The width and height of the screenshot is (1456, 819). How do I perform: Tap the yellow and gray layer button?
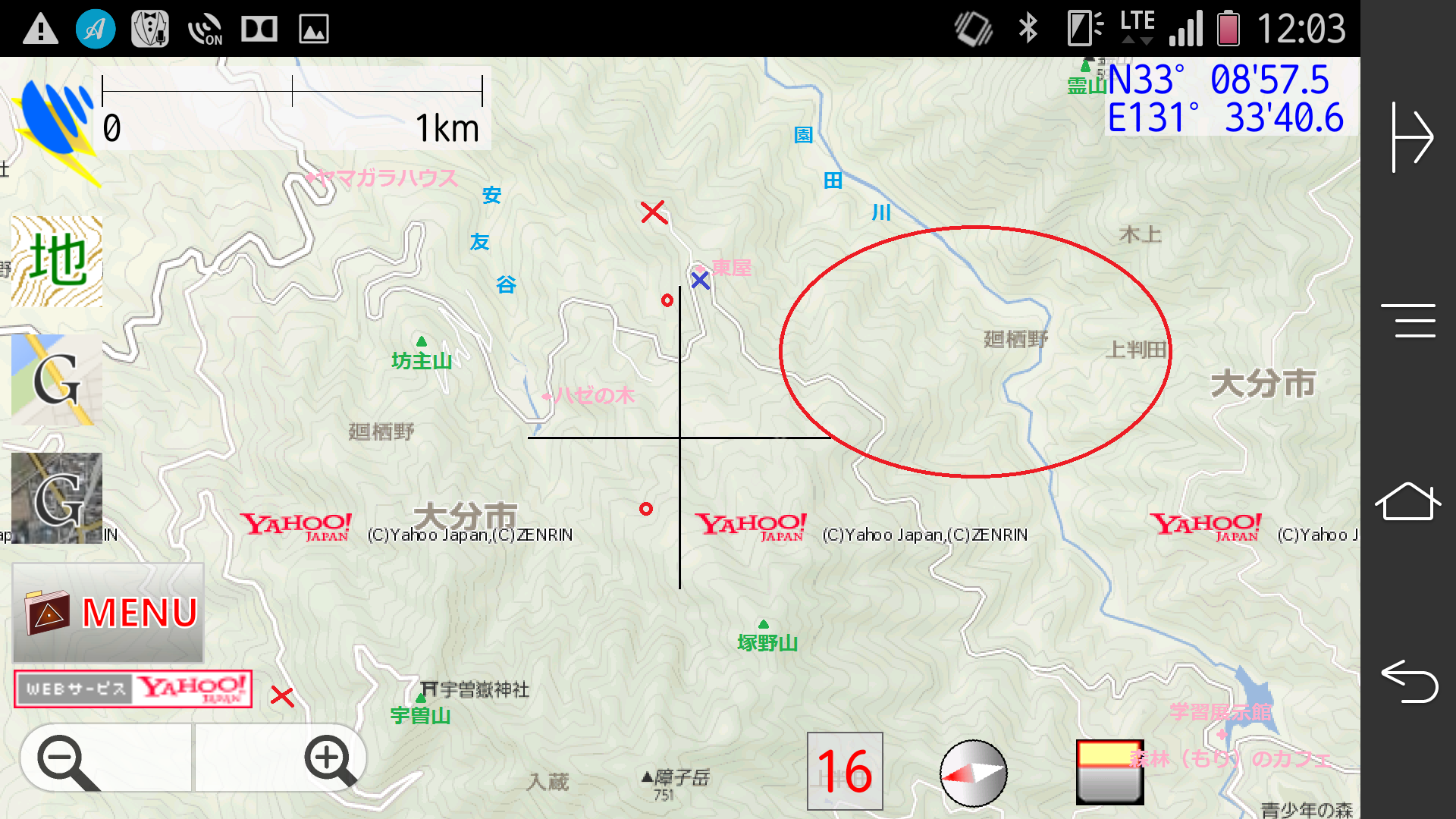pos(1109,772)
